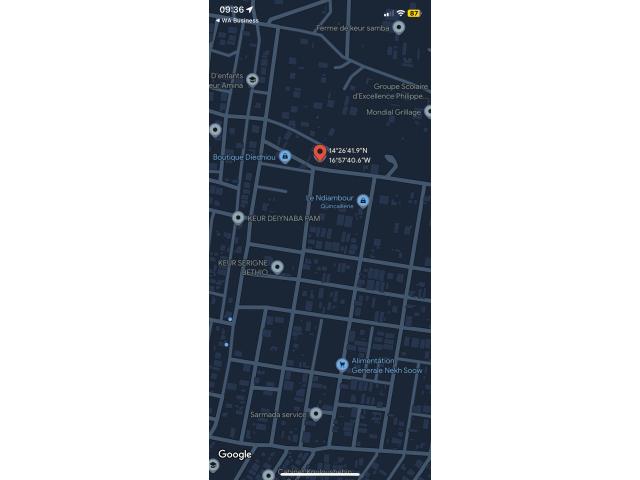Return to WA Business app
The width and height of the screenshot is (640, 480).
coord(238,20)
